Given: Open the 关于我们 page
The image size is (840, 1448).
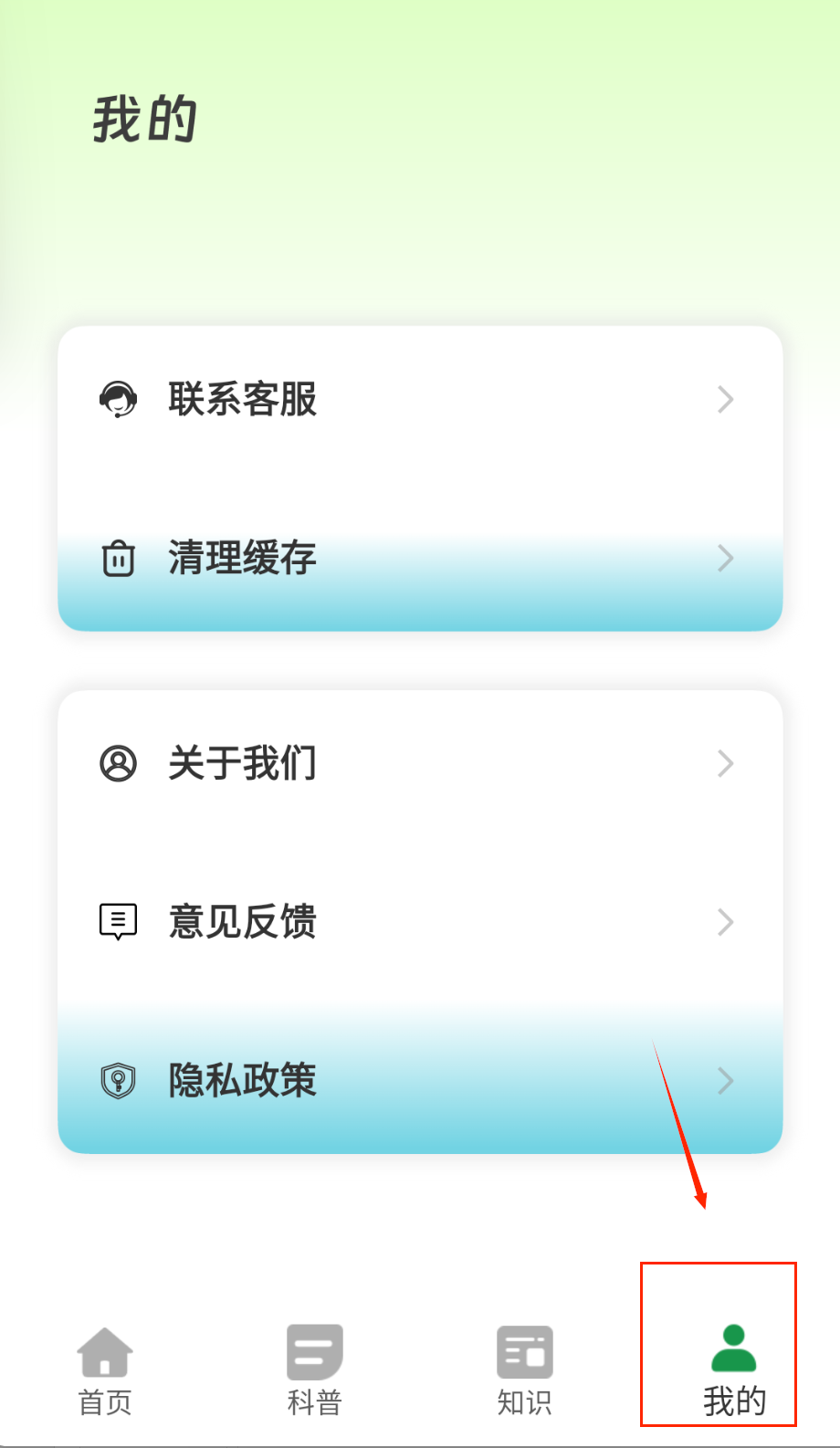Looking at the screenshot, I should tap(420, 763).
